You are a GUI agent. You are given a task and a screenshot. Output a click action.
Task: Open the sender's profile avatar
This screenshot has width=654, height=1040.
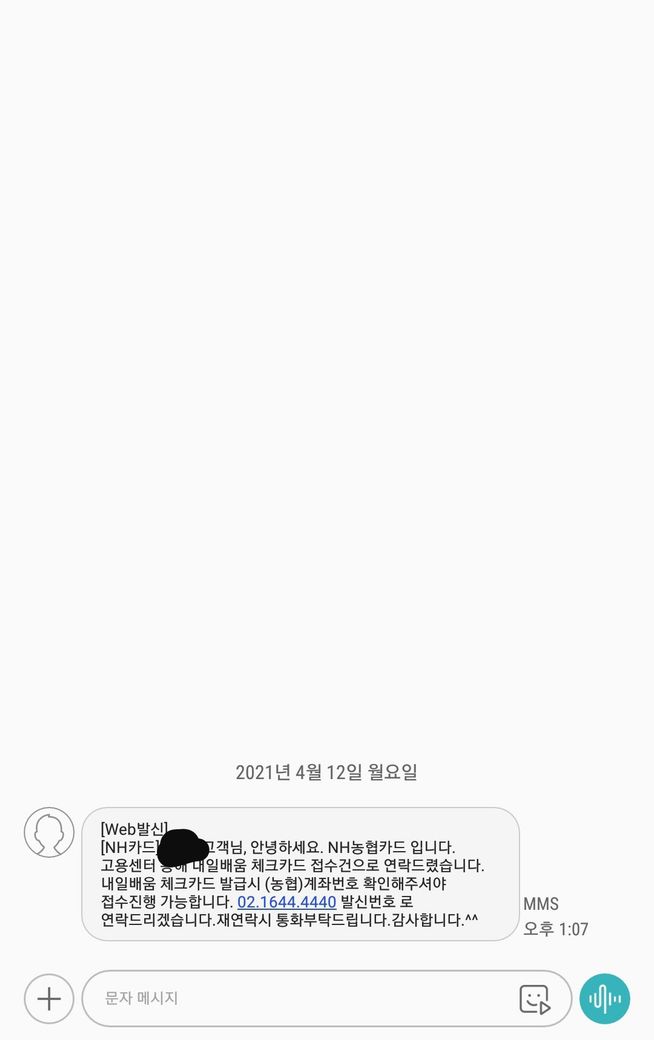point(49,832)
